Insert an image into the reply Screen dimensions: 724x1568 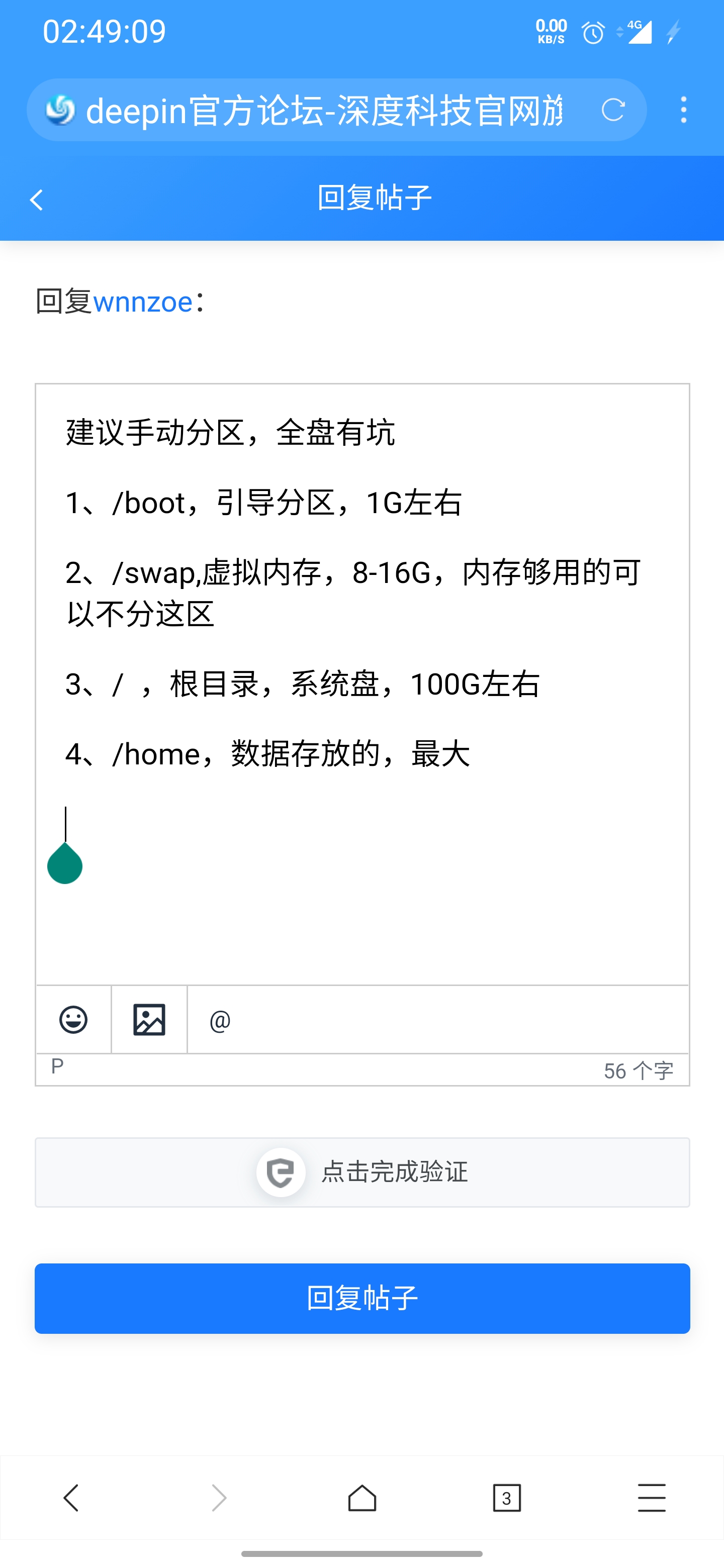(x=149, y=1020)
